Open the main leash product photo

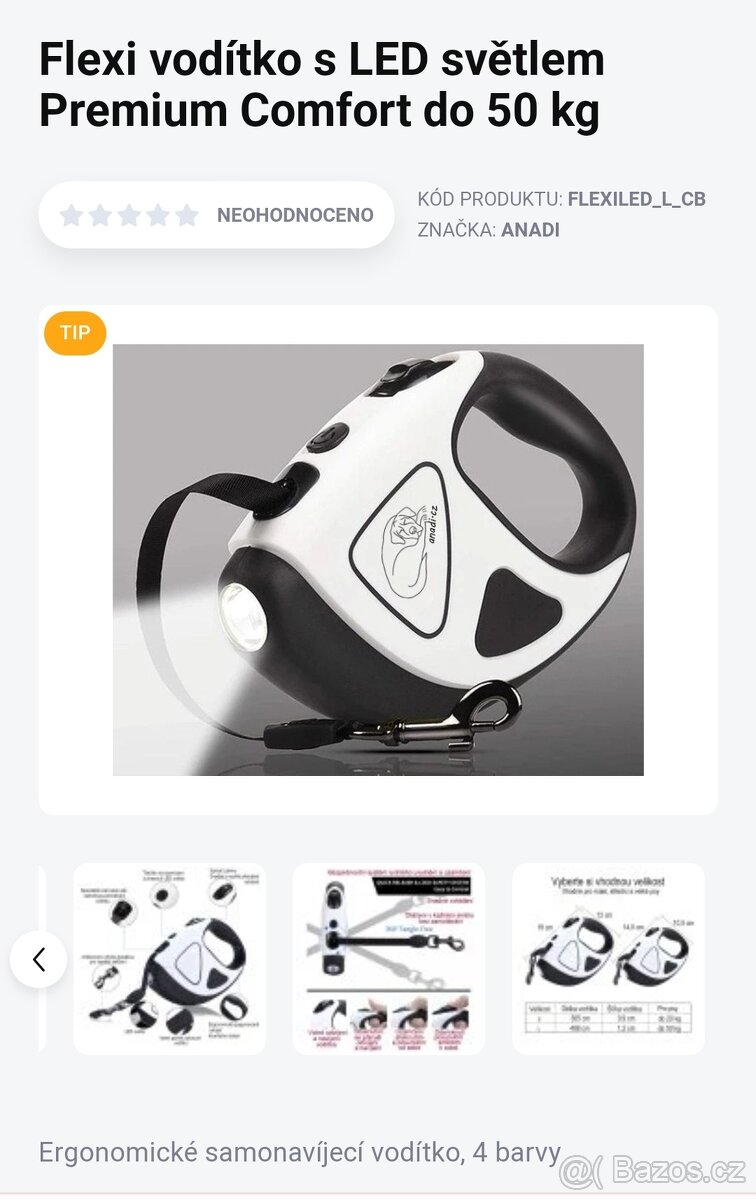pos(378,560)
